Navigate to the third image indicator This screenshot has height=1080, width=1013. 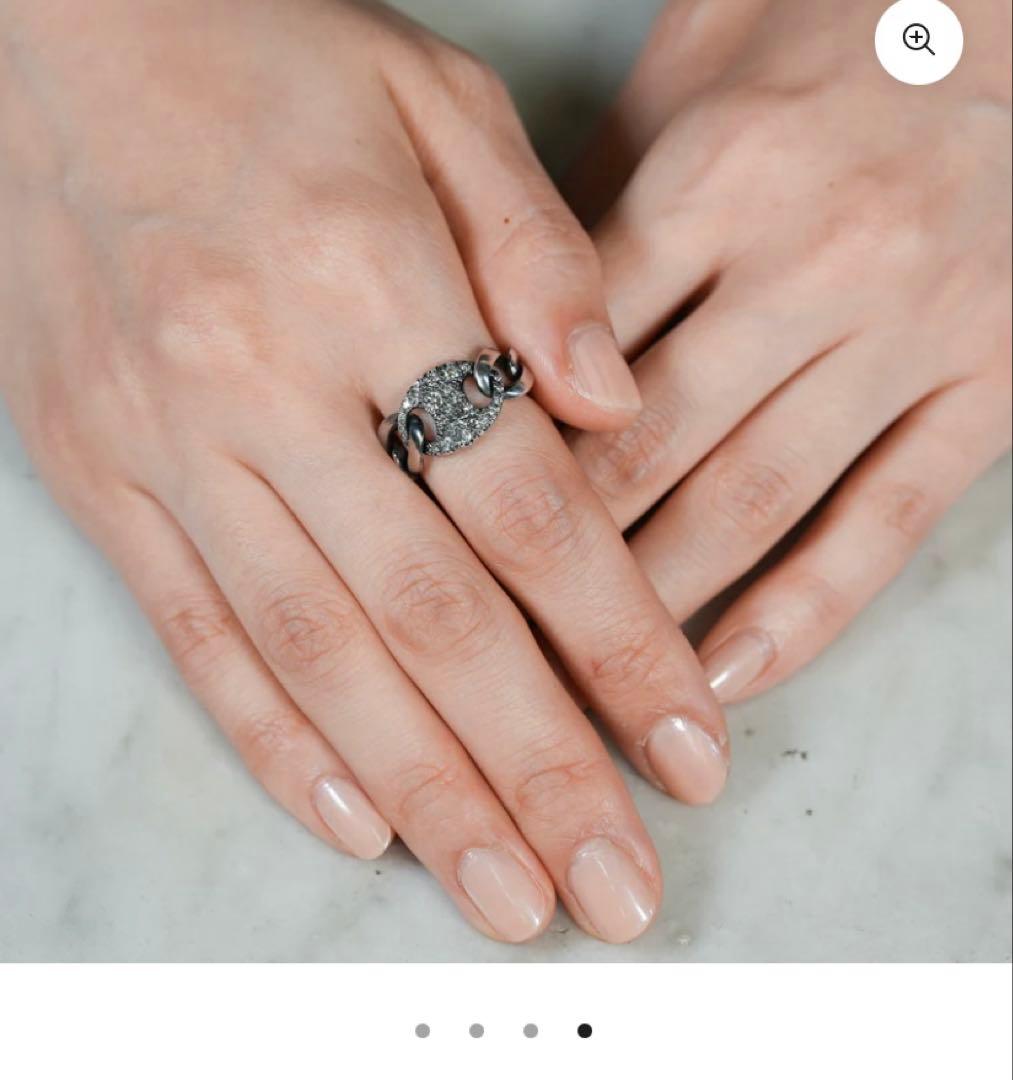point(529,1030)
